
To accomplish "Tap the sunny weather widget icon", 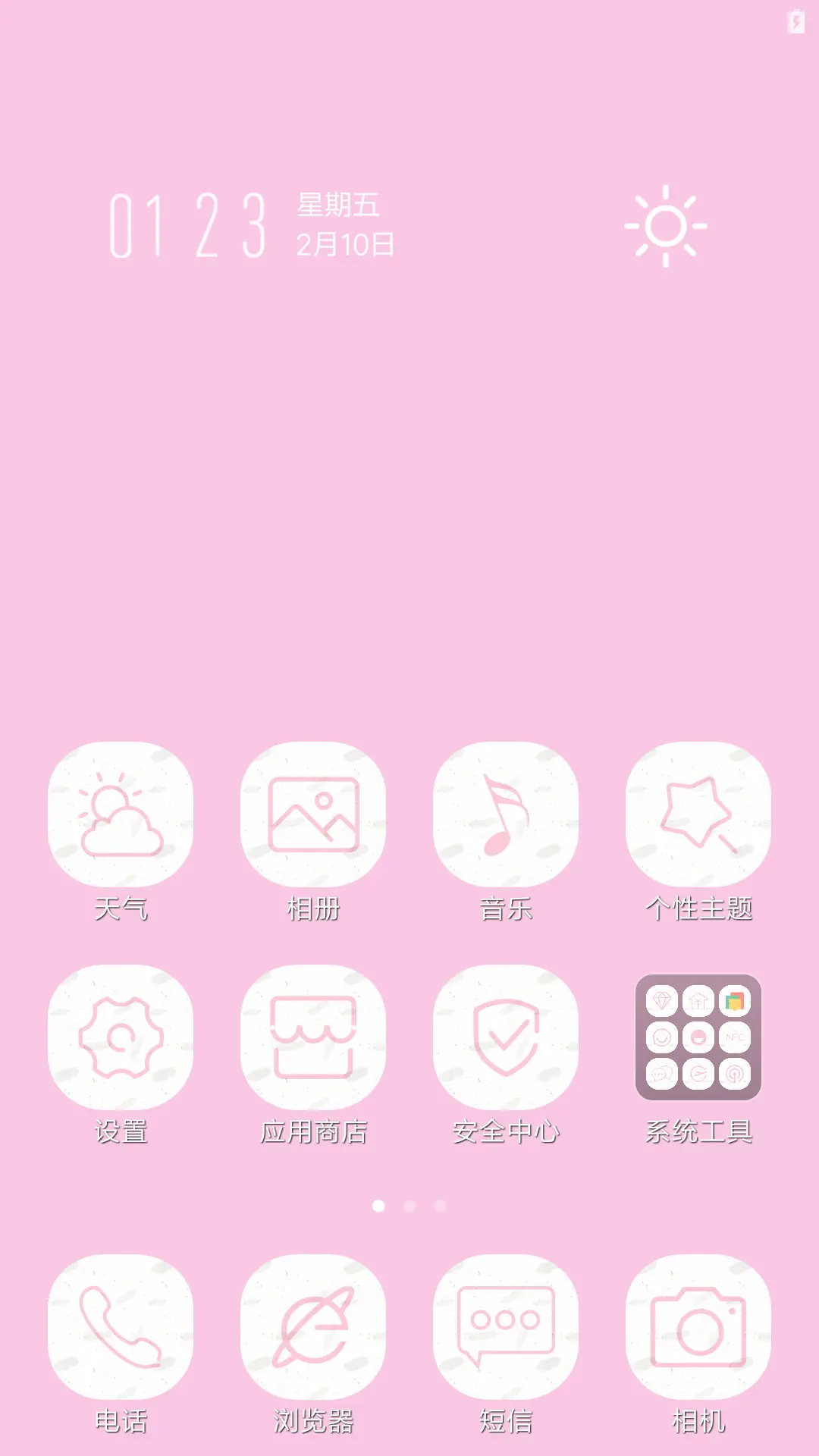I will pos(667,226).
